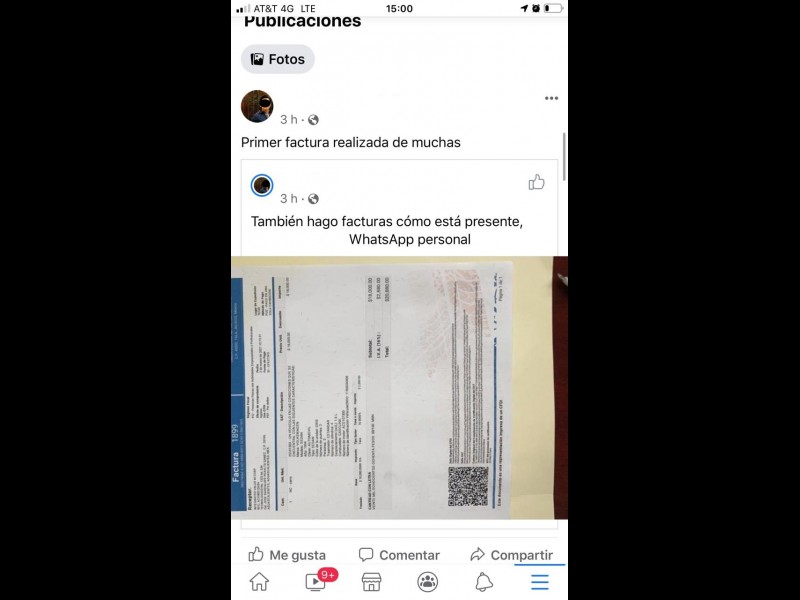
Task: Go to the Home feed tab
Action: 259,582
